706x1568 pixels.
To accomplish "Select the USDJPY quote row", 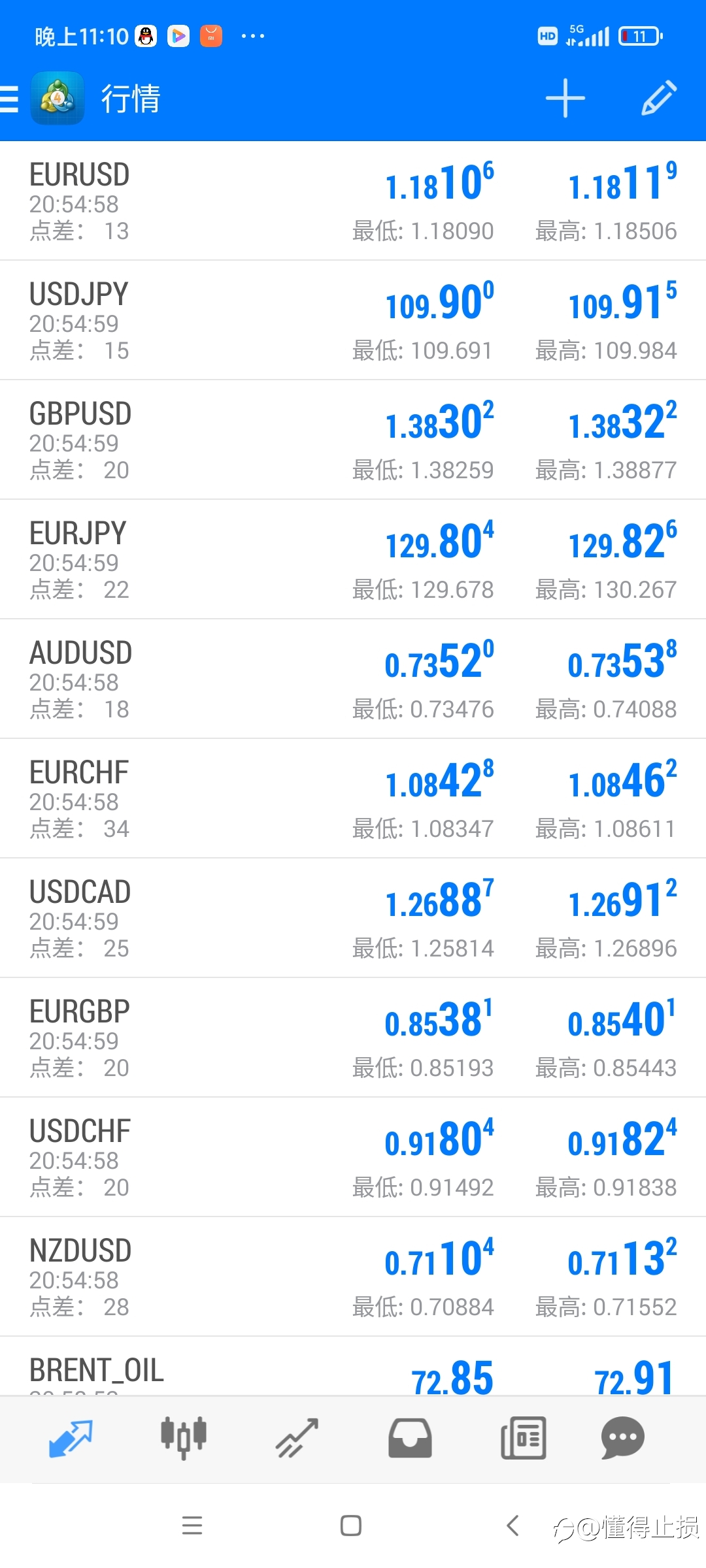I will point(353,321).
